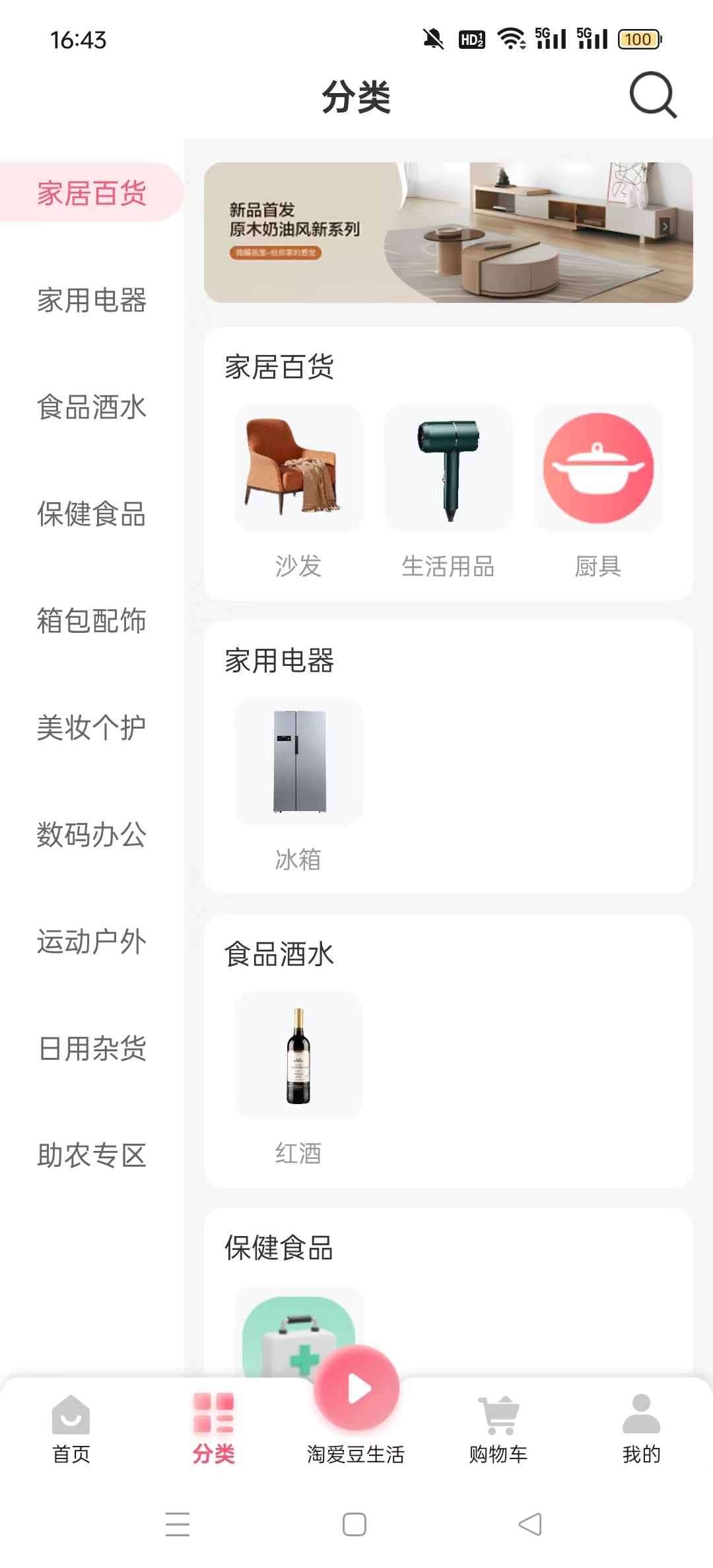
Task: Choose 保健食品 from the sidebar
Action: 92,514
